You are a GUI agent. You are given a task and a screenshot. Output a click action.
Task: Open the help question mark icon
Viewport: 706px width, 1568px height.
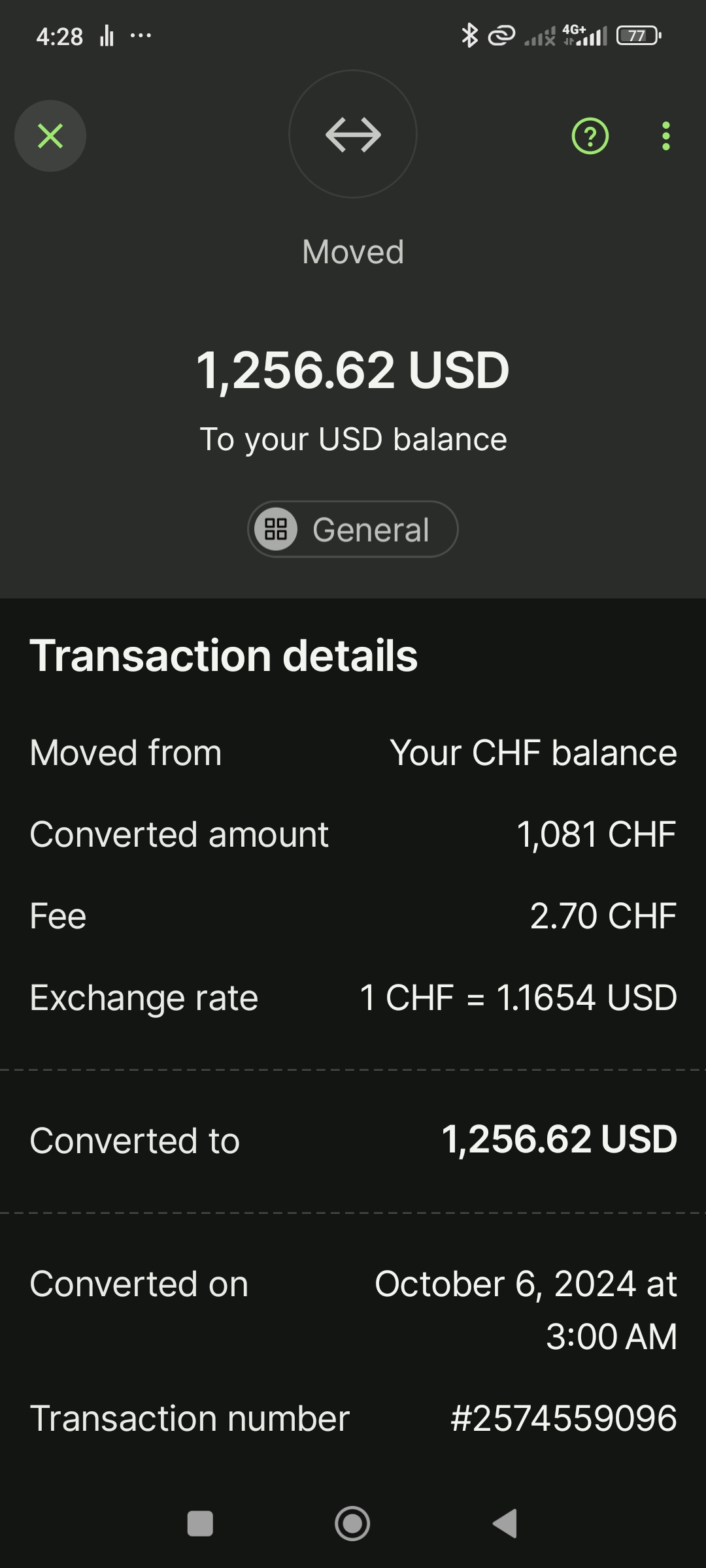[590, 136]
